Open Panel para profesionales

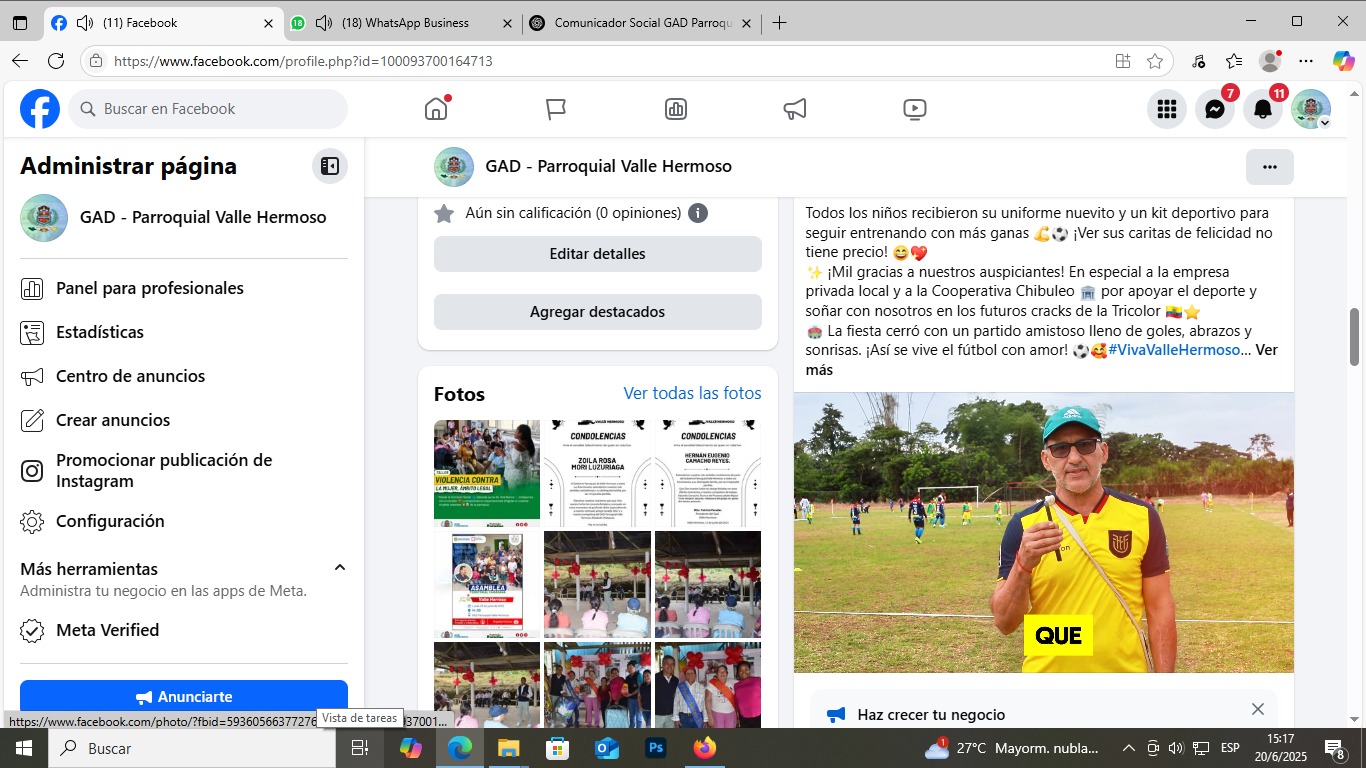tap(149, 288)
